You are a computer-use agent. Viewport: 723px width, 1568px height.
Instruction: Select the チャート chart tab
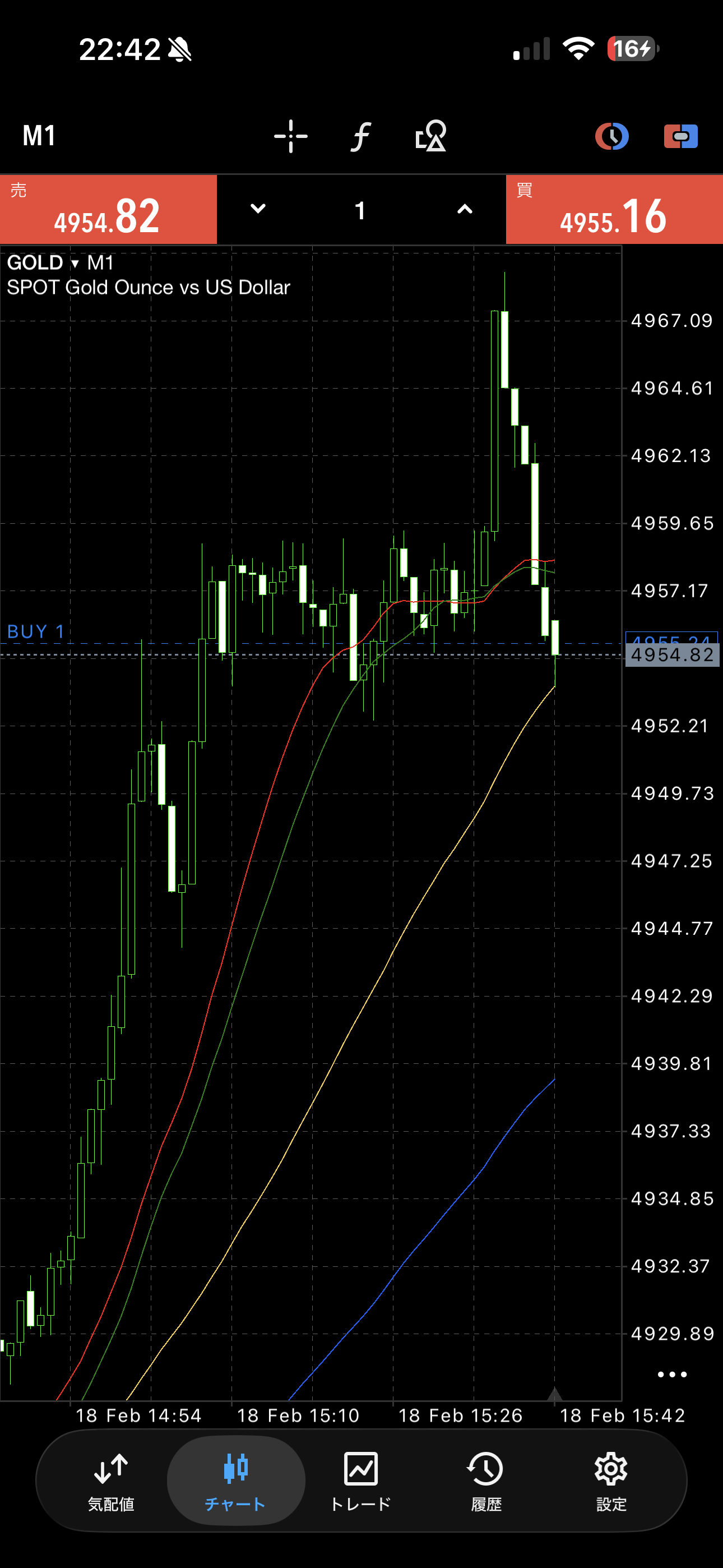[235, 1481]
